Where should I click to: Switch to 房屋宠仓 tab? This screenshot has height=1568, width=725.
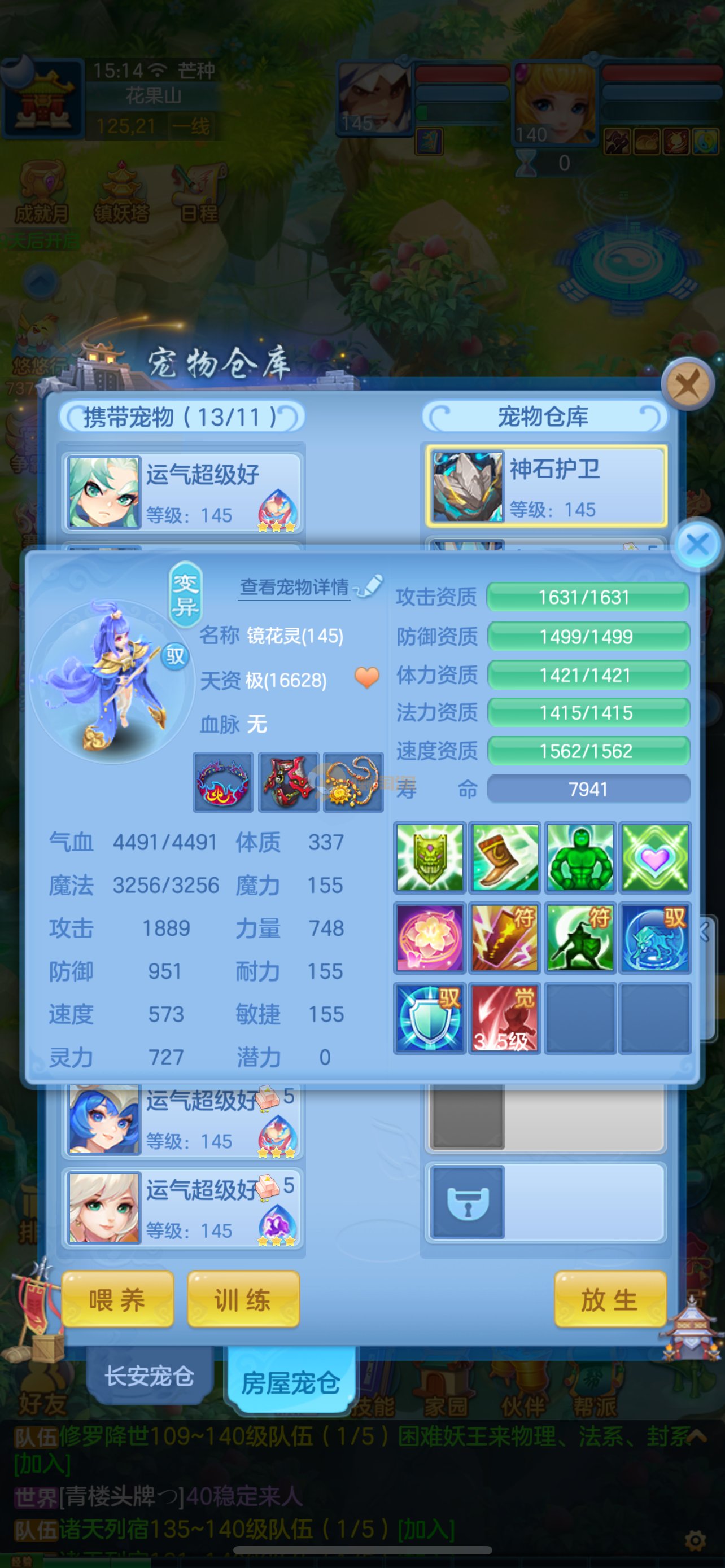(x=290, y=1382)
